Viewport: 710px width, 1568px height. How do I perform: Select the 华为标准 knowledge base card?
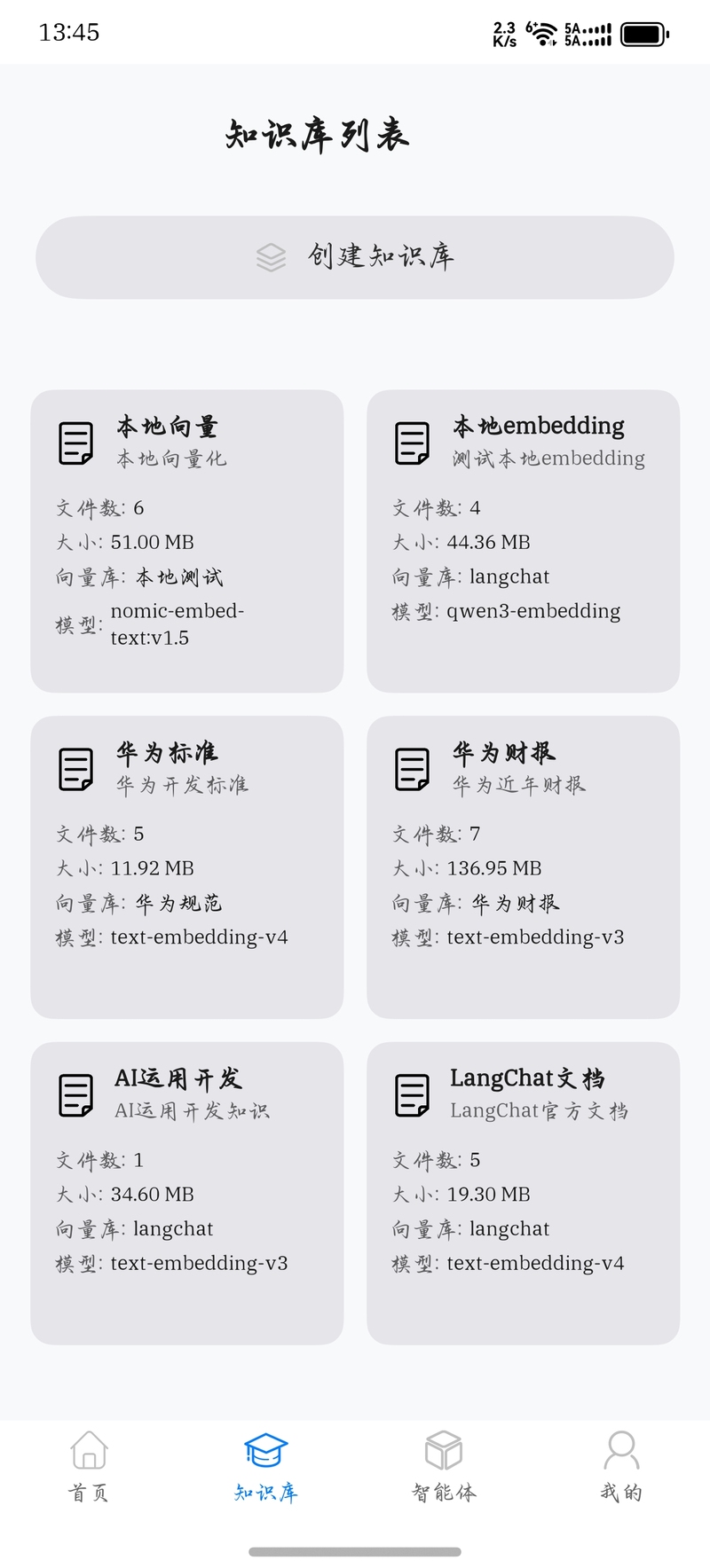click(x=186, y=866)
